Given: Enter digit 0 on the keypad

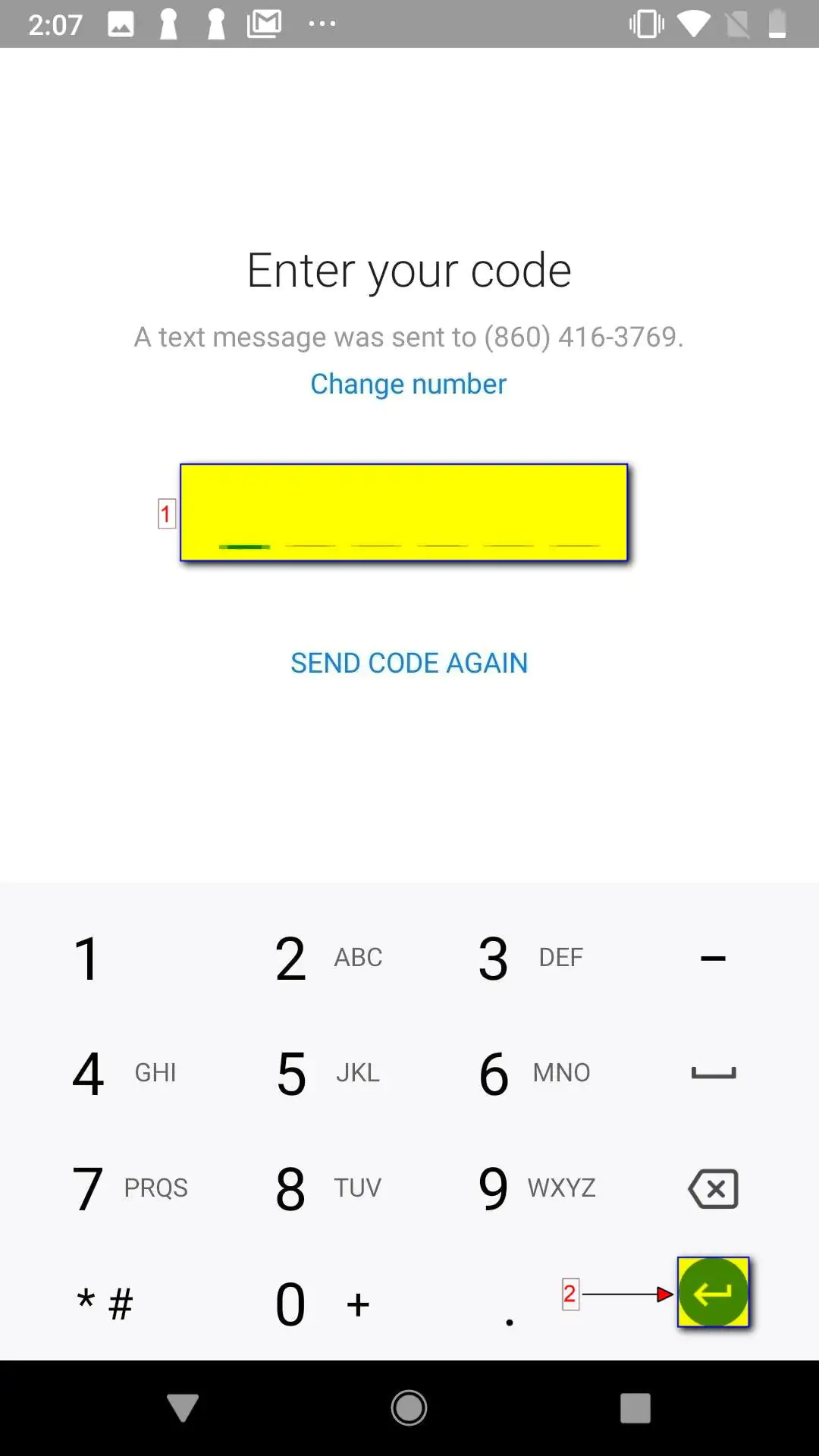Looking at the screenshot, I should tap(291, 1304).
